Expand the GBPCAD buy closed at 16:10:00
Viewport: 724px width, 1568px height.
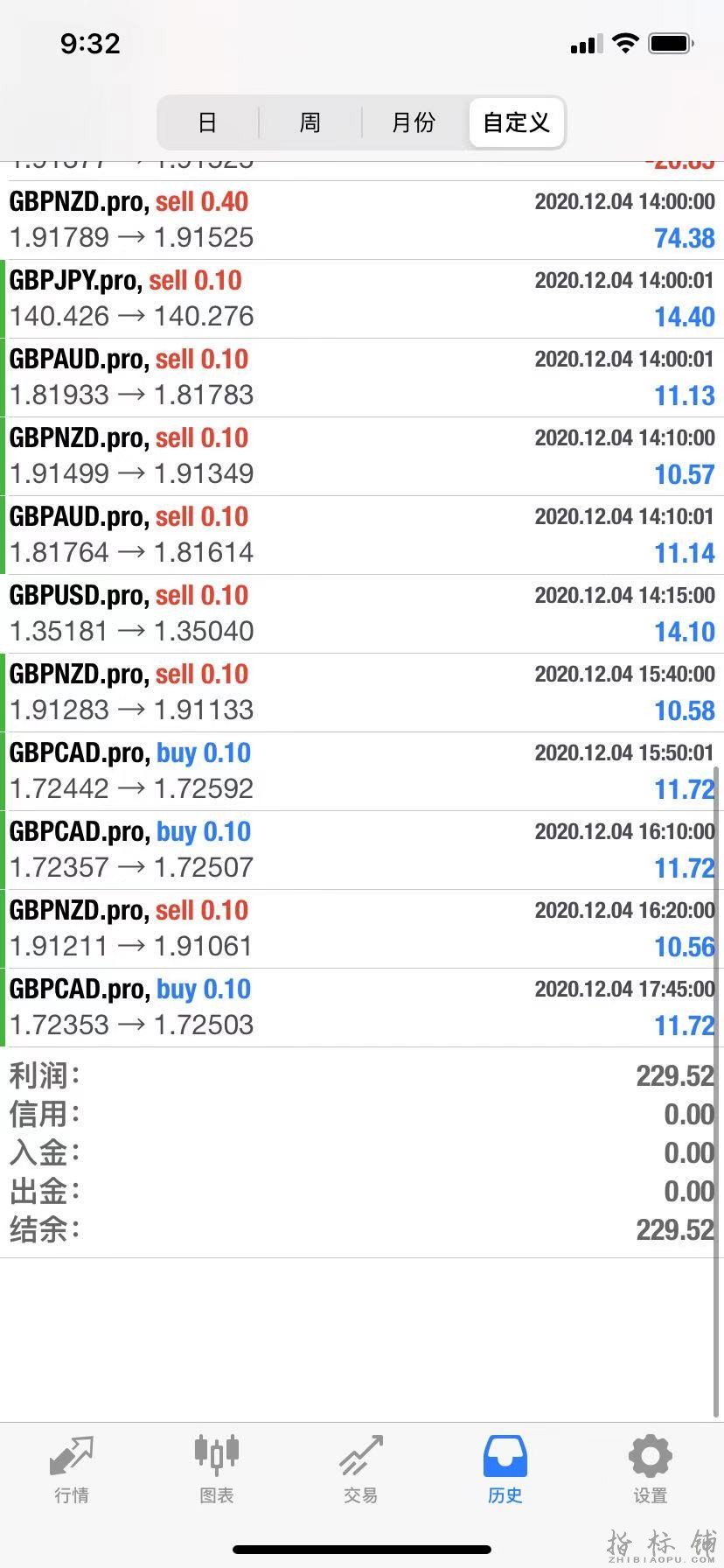[x=362, y=850]
